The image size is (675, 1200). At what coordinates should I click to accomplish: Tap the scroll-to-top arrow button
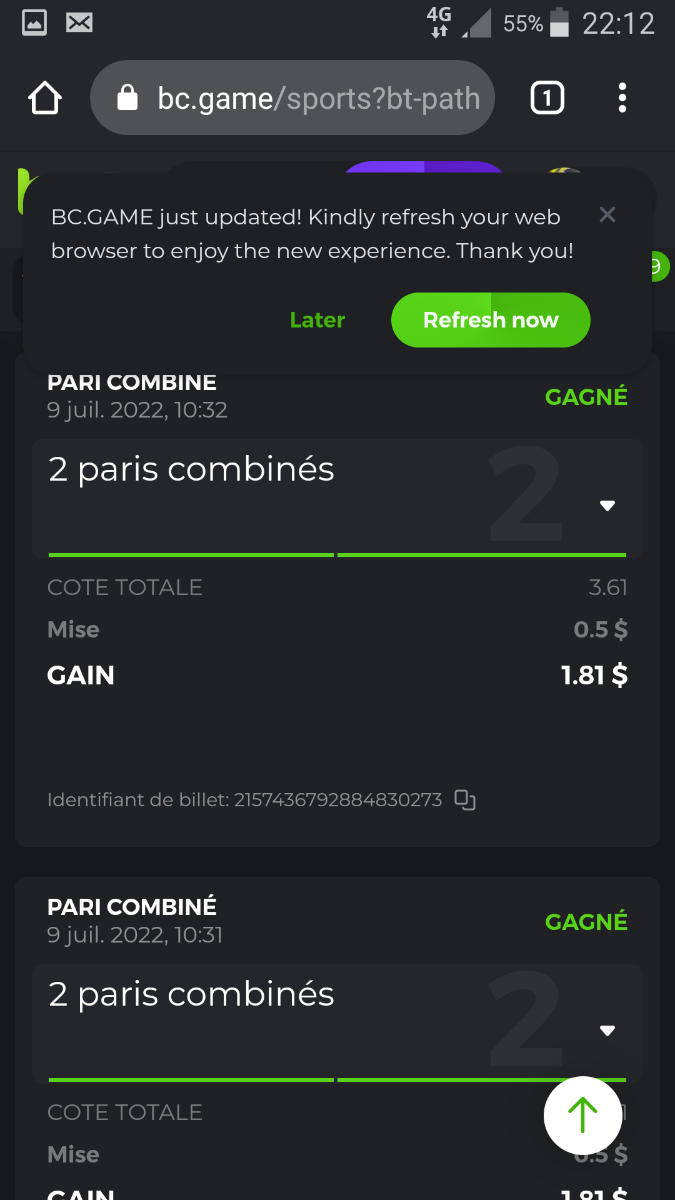click(x=583, y=1115)
